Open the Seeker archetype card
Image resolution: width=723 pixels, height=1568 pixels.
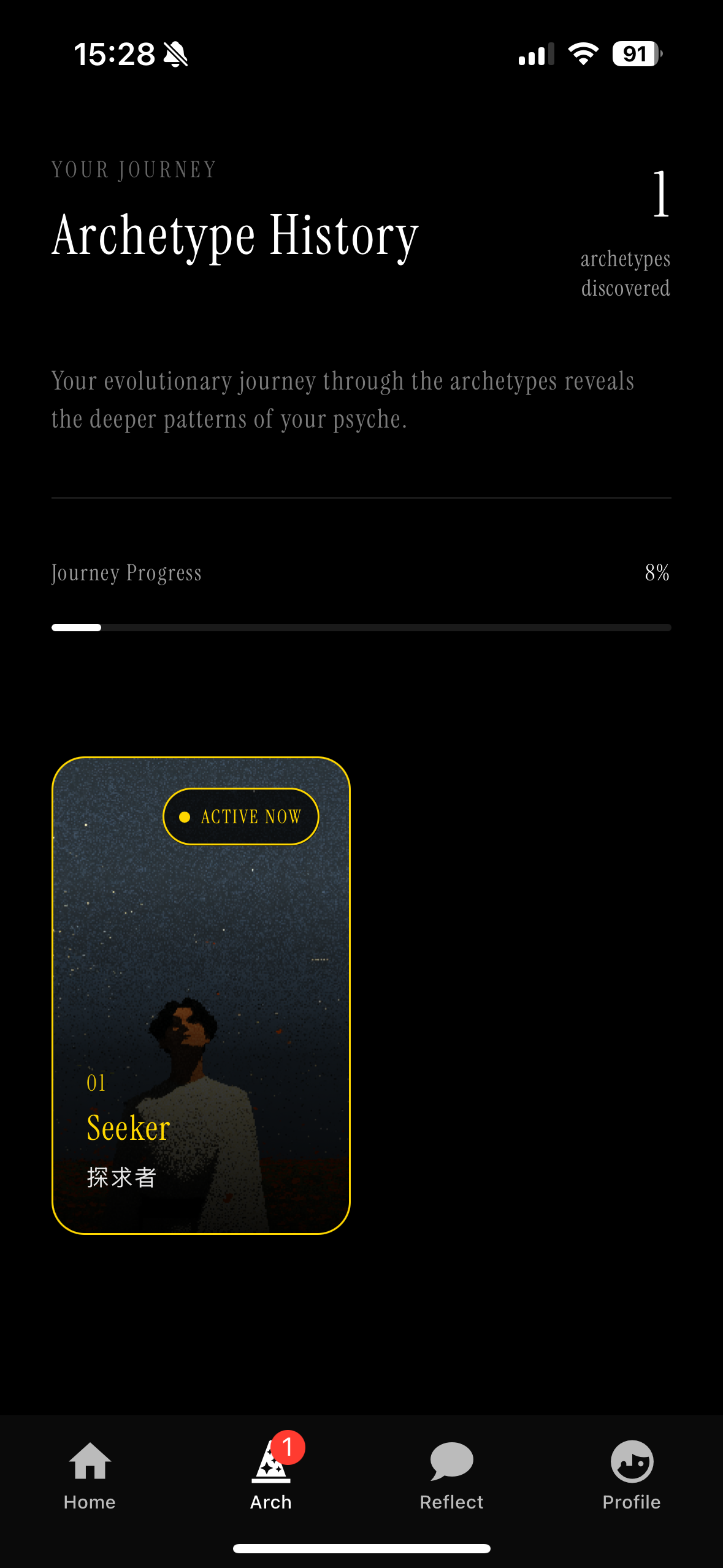(x=201, y=995)
